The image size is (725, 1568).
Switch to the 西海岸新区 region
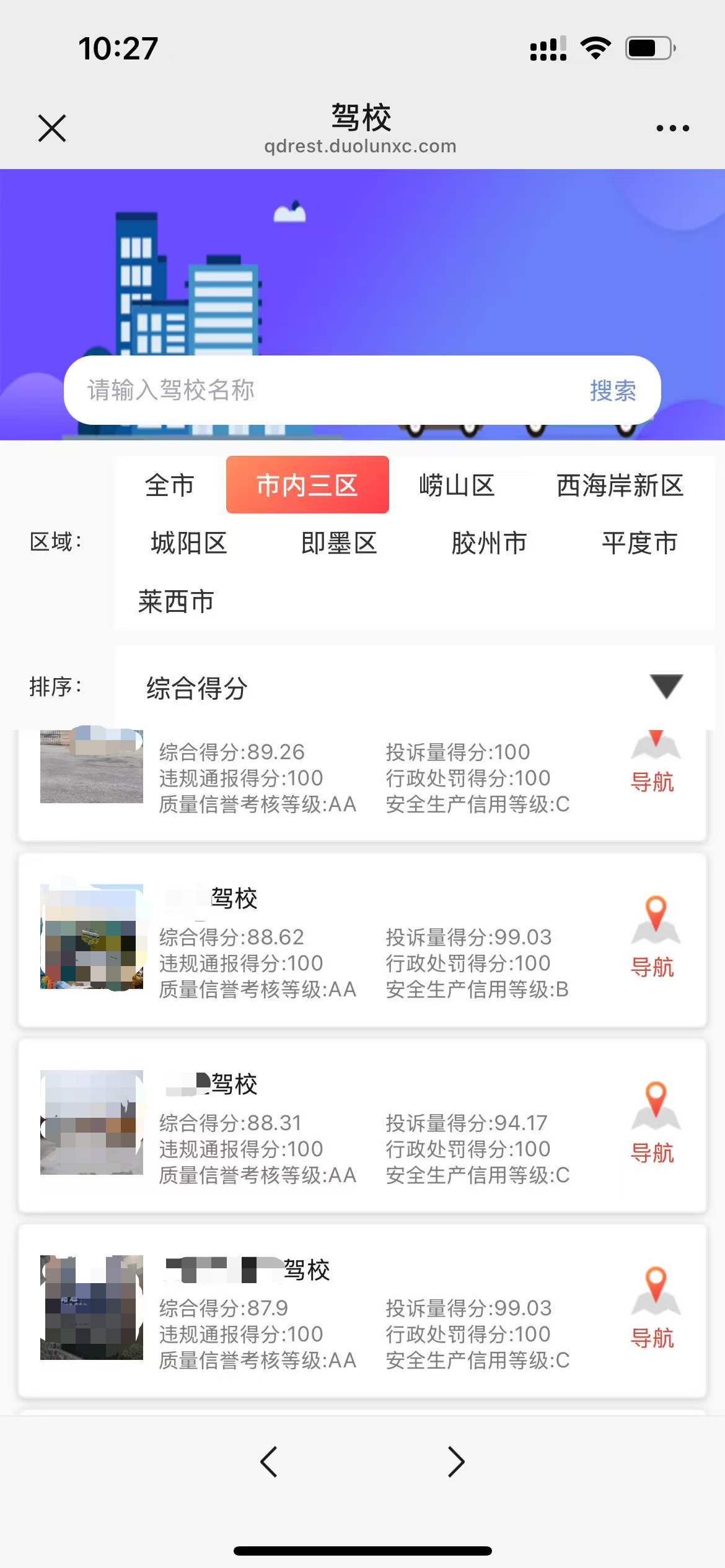pyautogui.click(x=620, y=485)
